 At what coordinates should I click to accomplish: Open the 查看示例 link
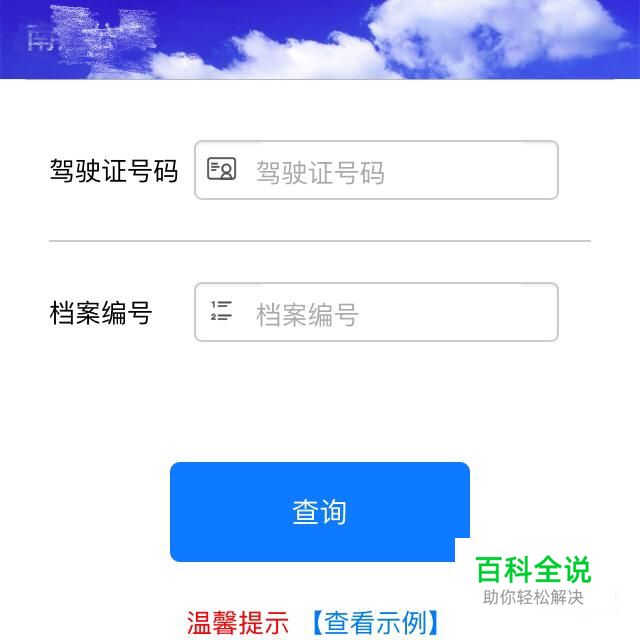point(375,623)
